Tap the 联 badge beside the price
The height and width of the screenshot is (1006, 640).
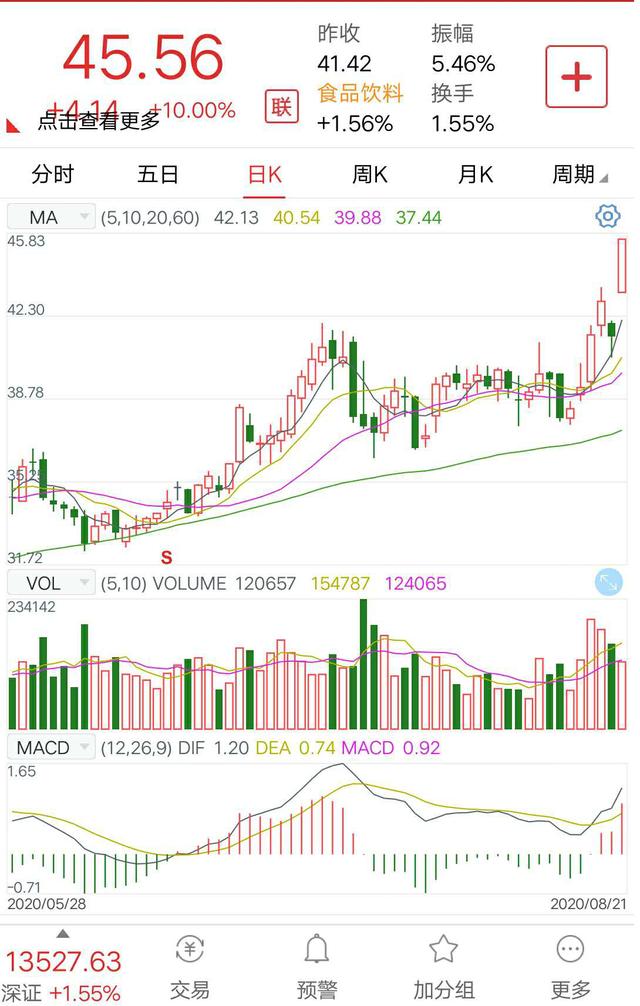pos(281,106)
